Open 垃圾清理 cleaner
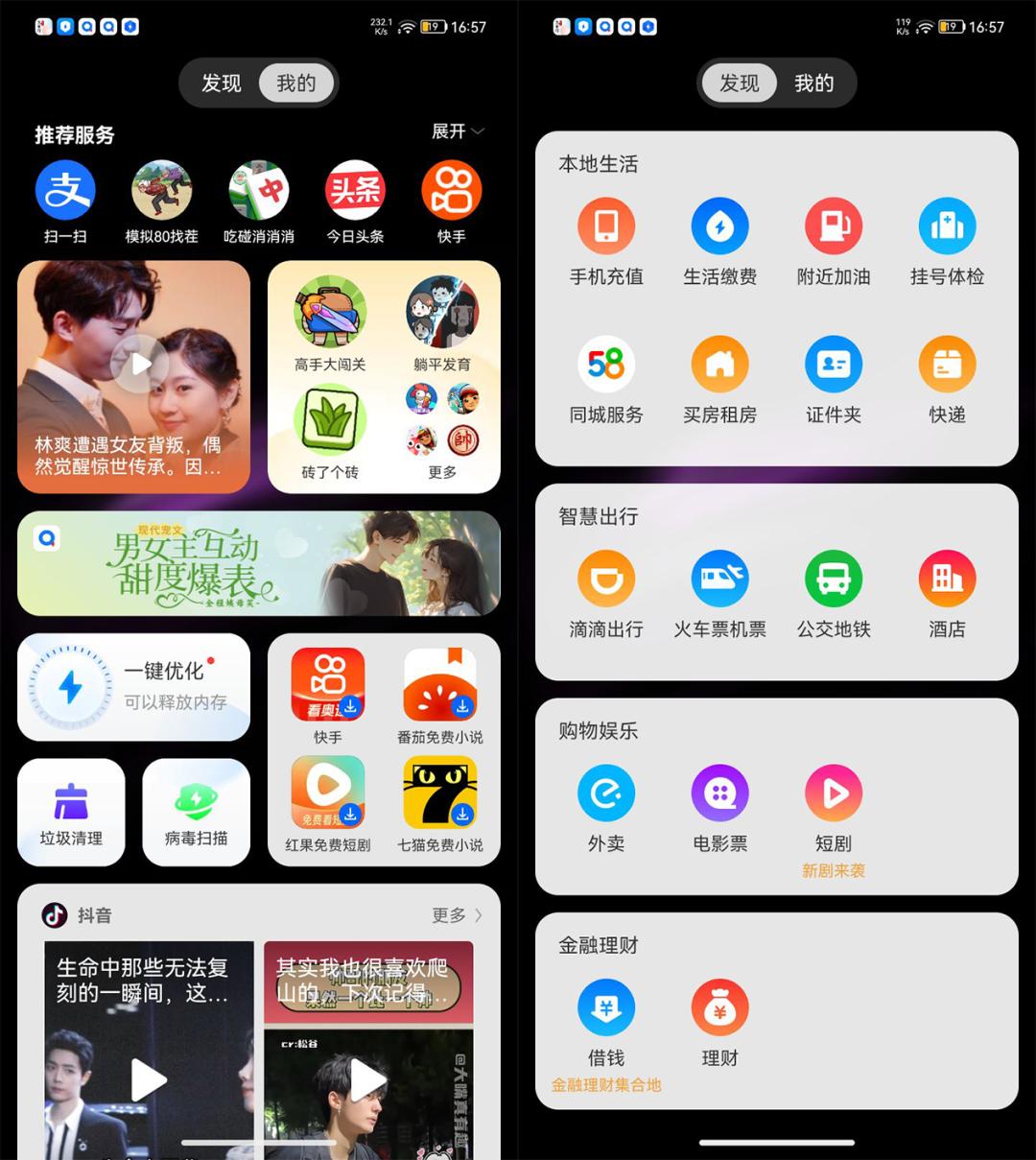Screen dimensions: 1036x1160 (71, 812)
